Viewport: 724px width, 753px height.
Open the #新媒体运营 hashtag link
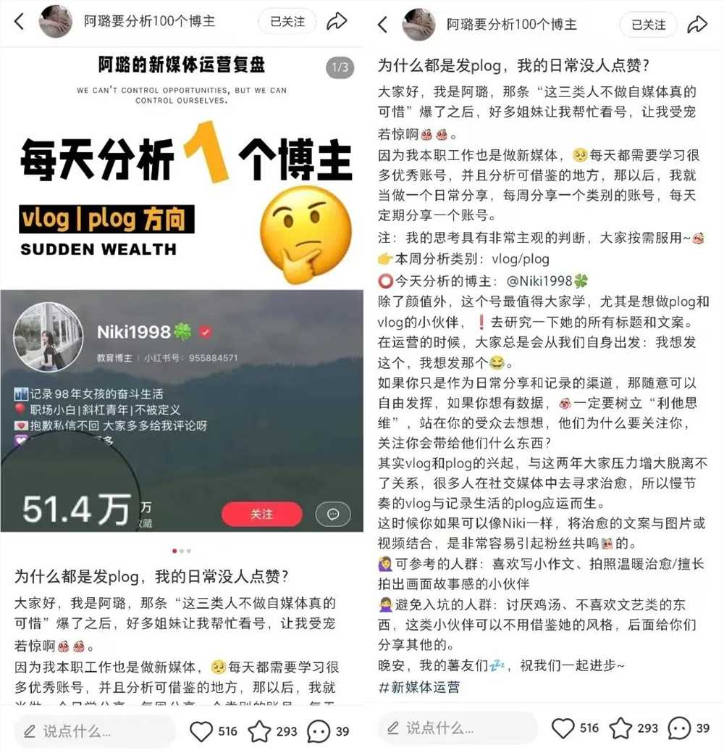(x=418, y=688)
